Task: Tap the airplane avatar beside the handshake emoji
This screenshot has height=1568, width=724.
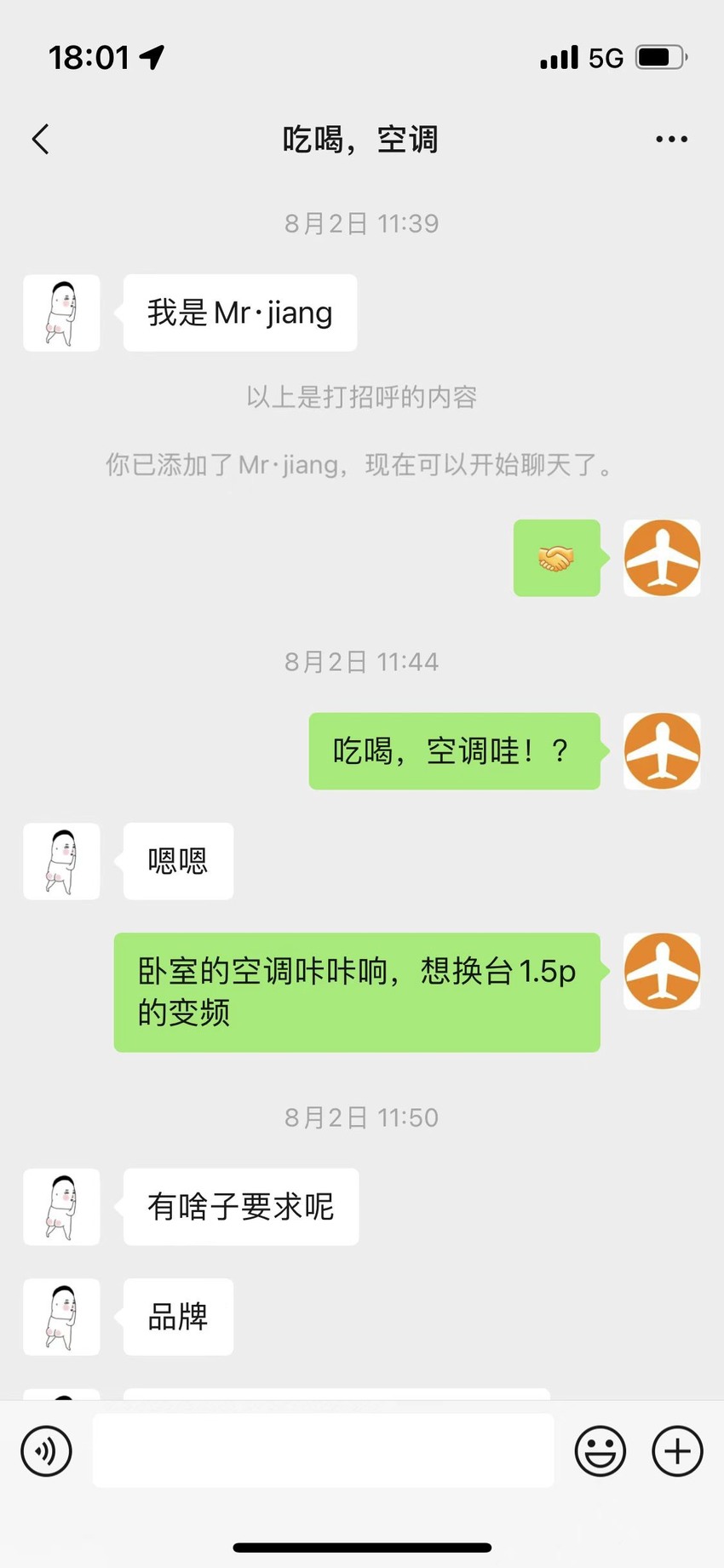Action: click(662, 558)
